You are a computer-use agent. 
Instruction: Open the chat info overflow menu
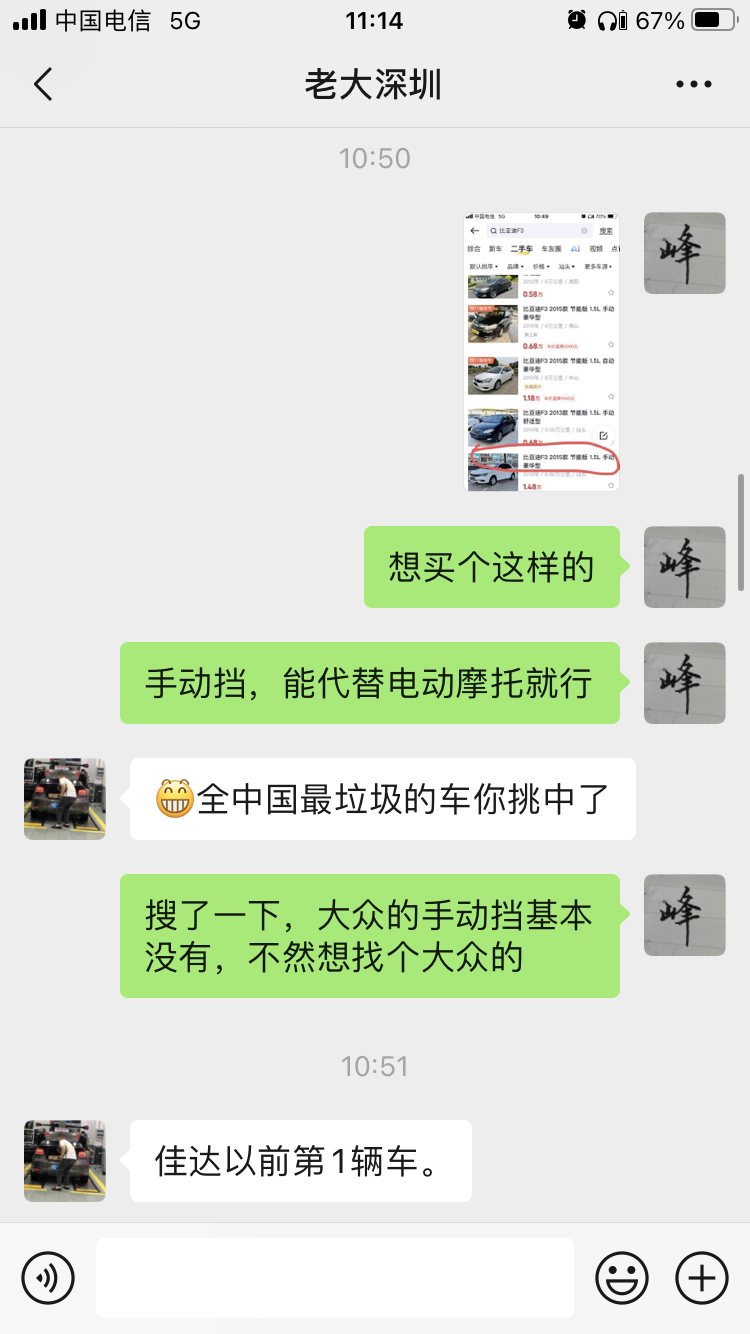(x=693, y=85)
